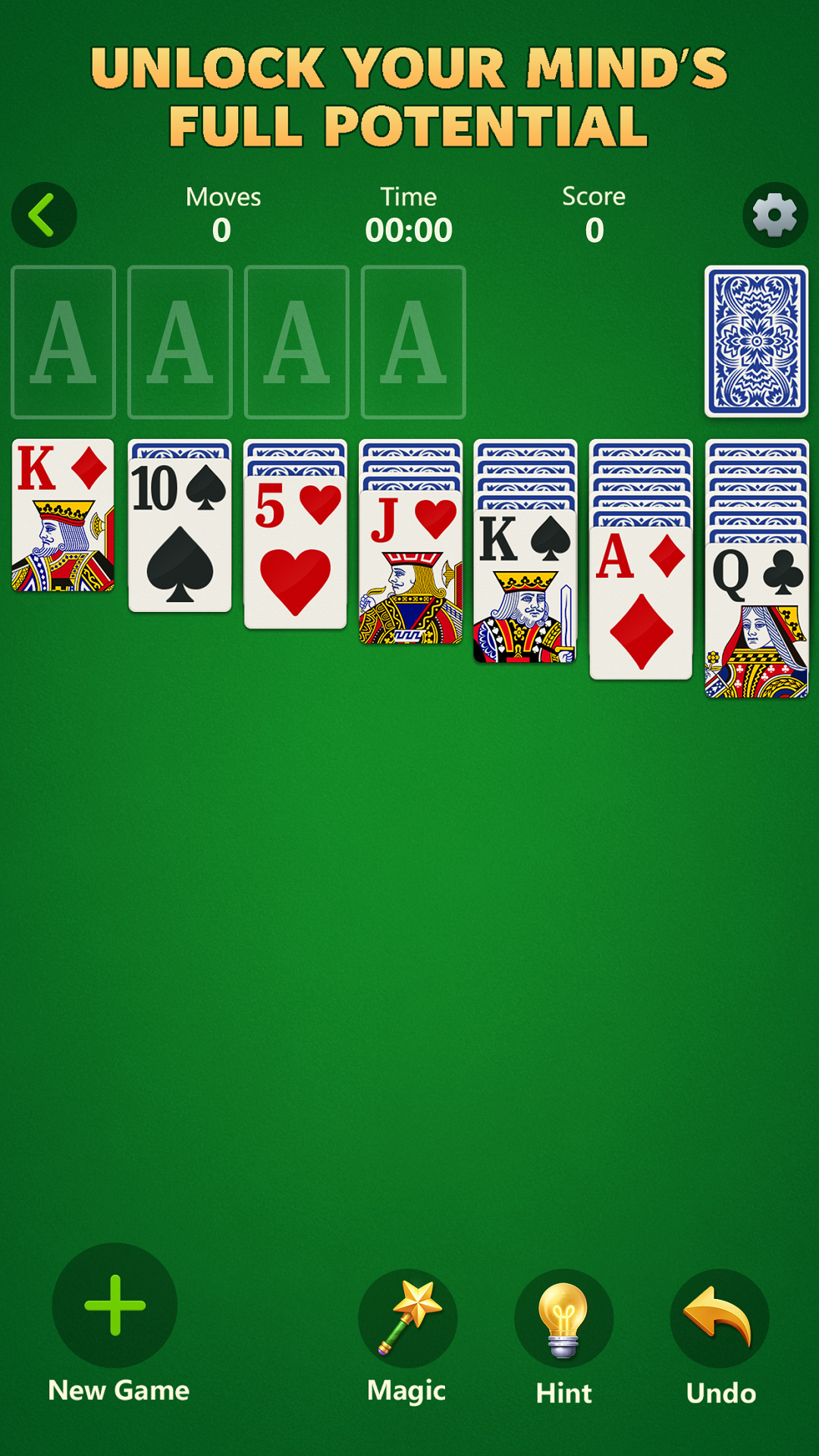Tap the jack of hearts card
Image resolution: width=819 pixels, height=1456 pixels.
tap(410, 567)
